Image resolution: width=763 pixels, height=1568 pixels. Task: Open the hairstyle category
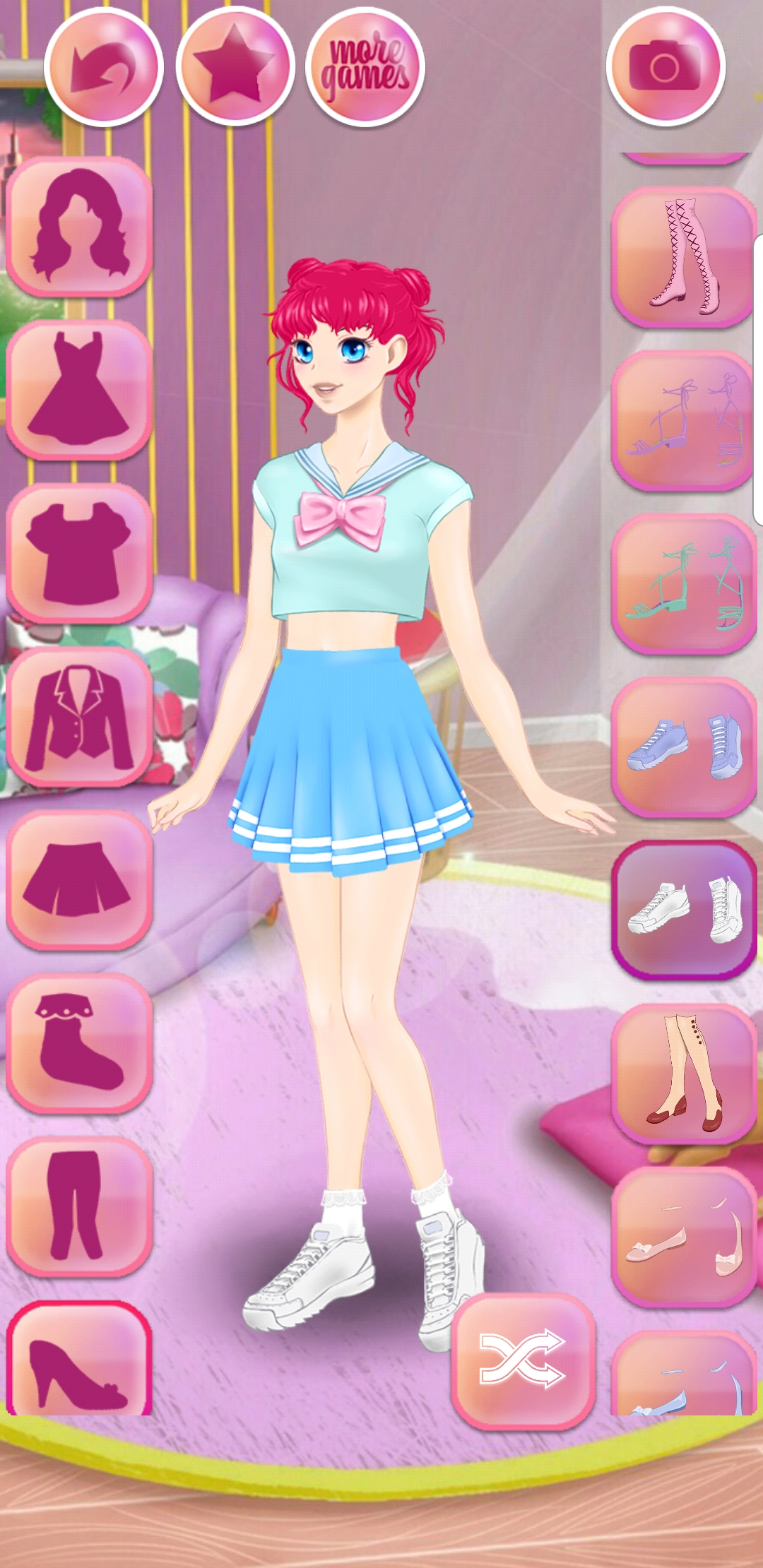click(x=79, y=227)
